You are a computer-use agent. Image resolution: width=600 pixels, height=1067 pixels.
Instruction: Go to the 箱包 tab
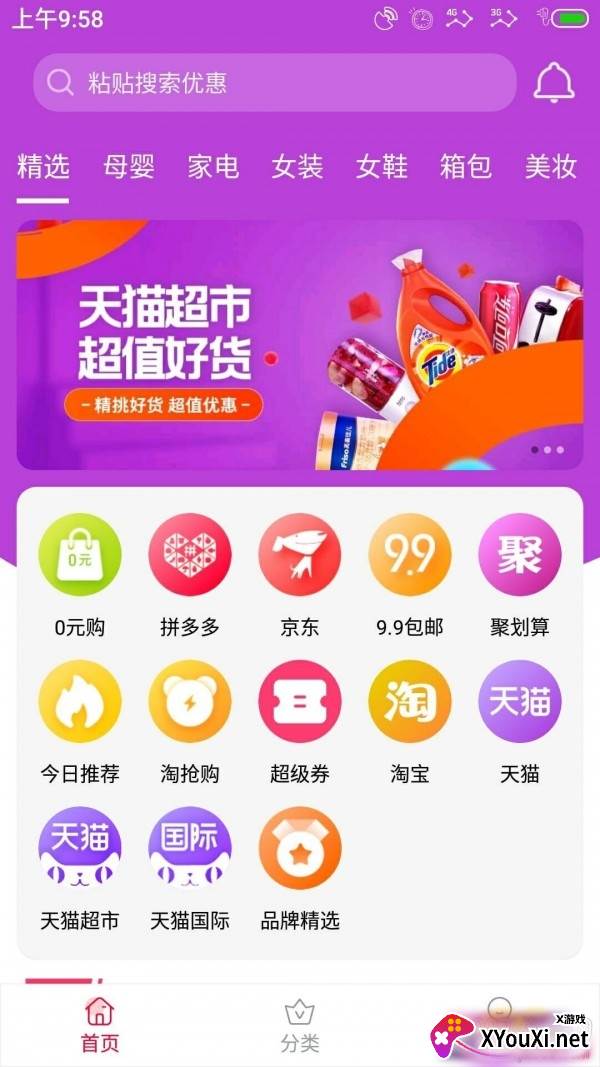coord(466,166)
